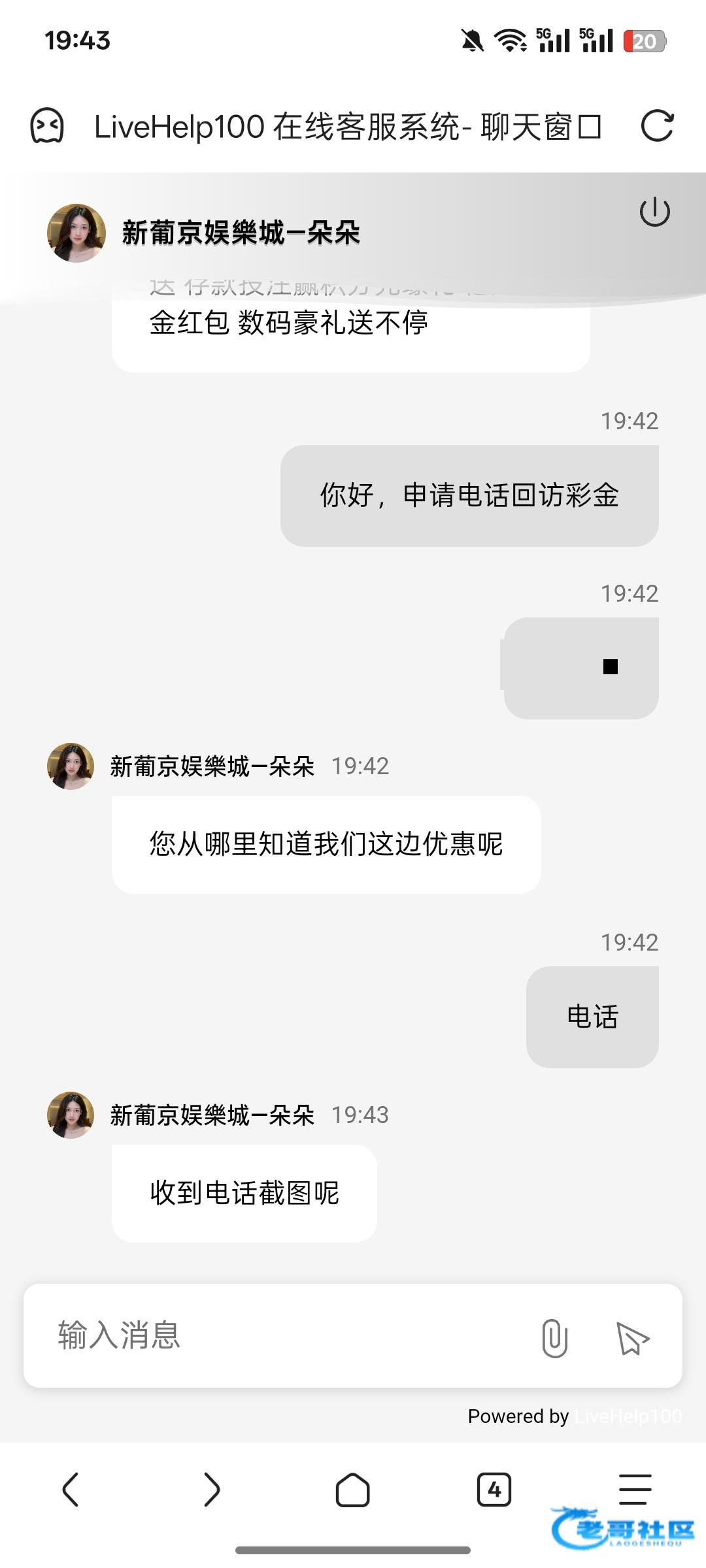Open the sent image thumbnail in chat
Viewport: 706px width, 1568px height.
click(x=581, y=667)
